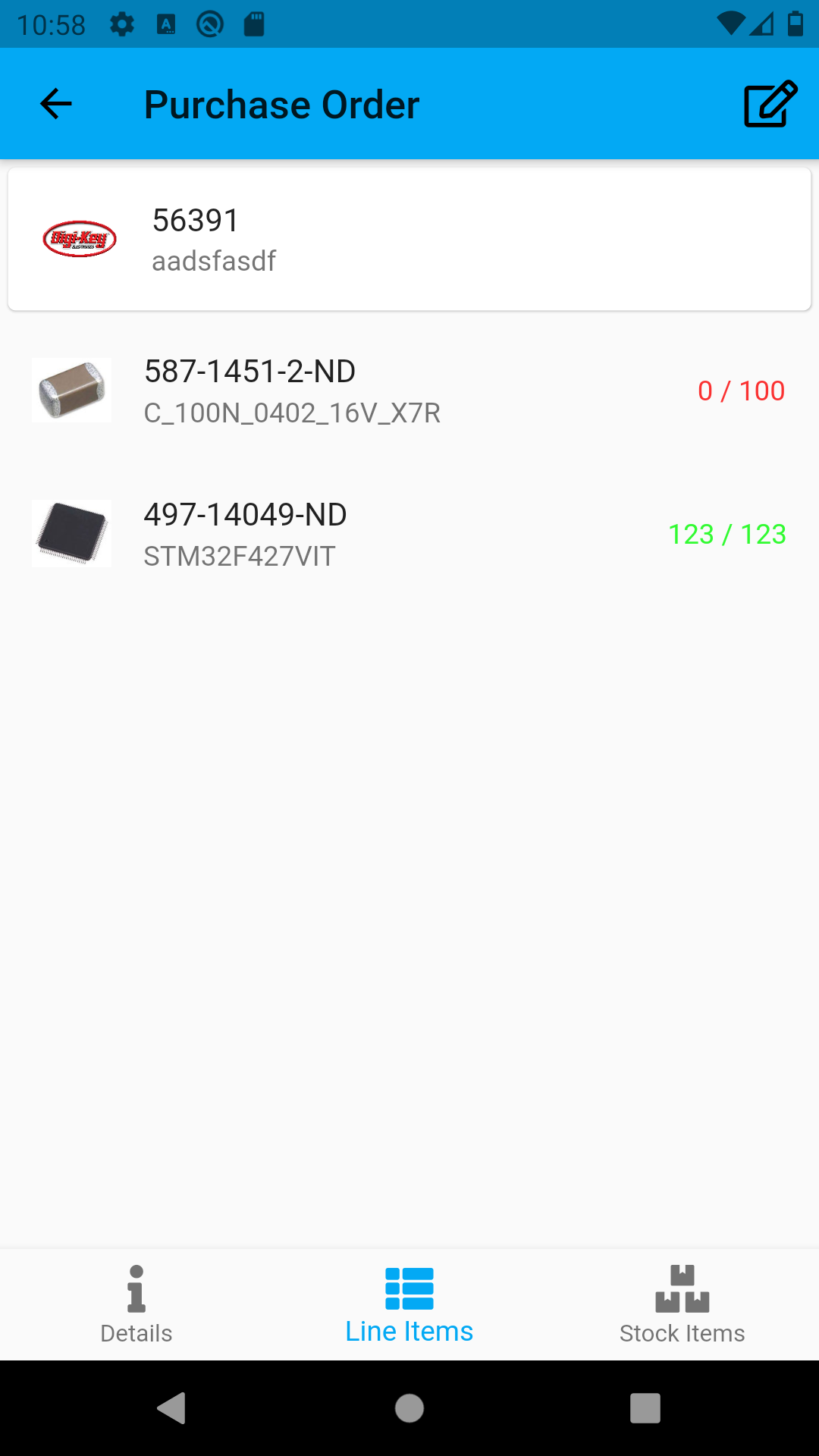This screenshot has height=1456, width=819.
Task: Open line item 497-14049-ND
Action: point(409,535)
